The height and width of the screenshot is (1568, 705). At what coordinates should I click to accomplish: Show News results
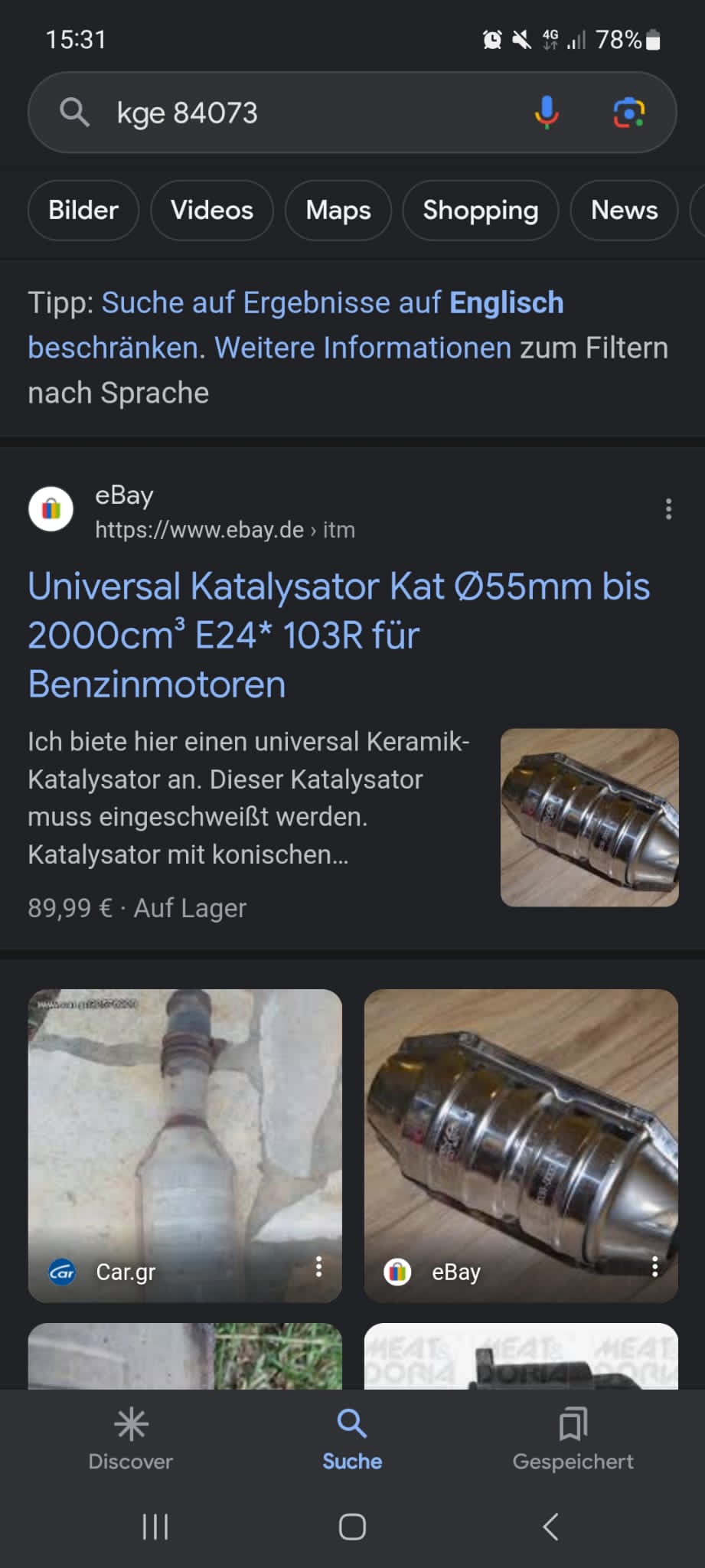point(624,211)
